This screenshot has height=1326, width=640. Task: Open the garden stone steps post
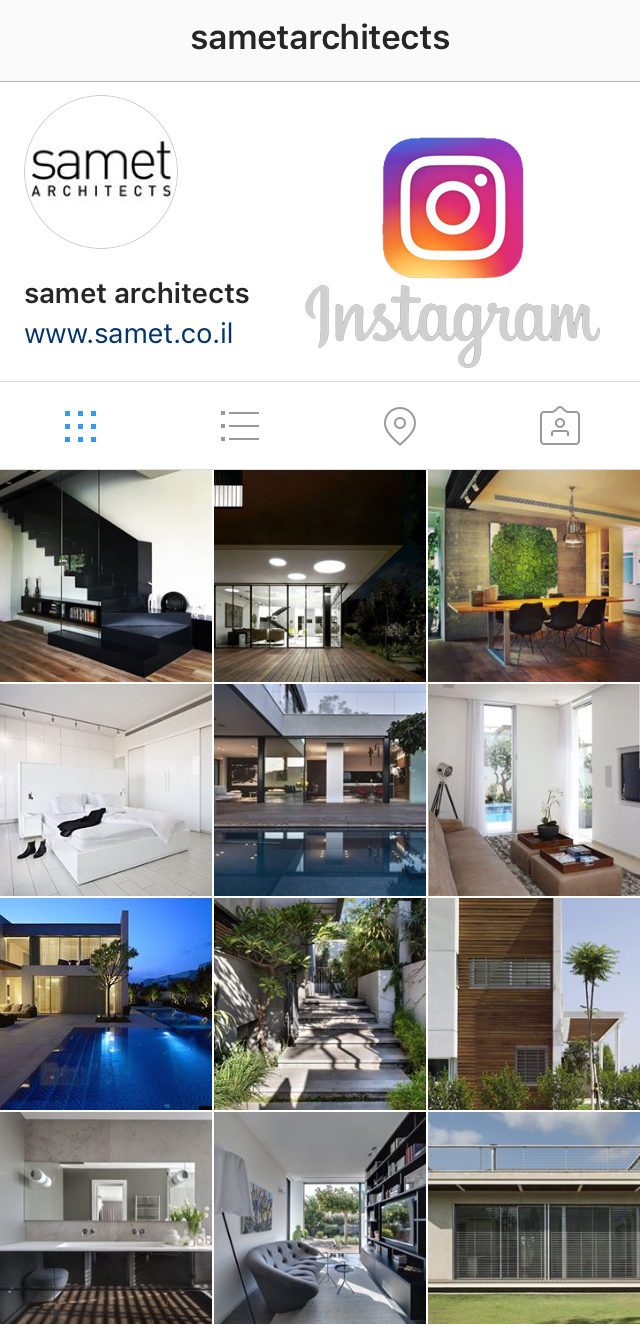coord(320,1003)
